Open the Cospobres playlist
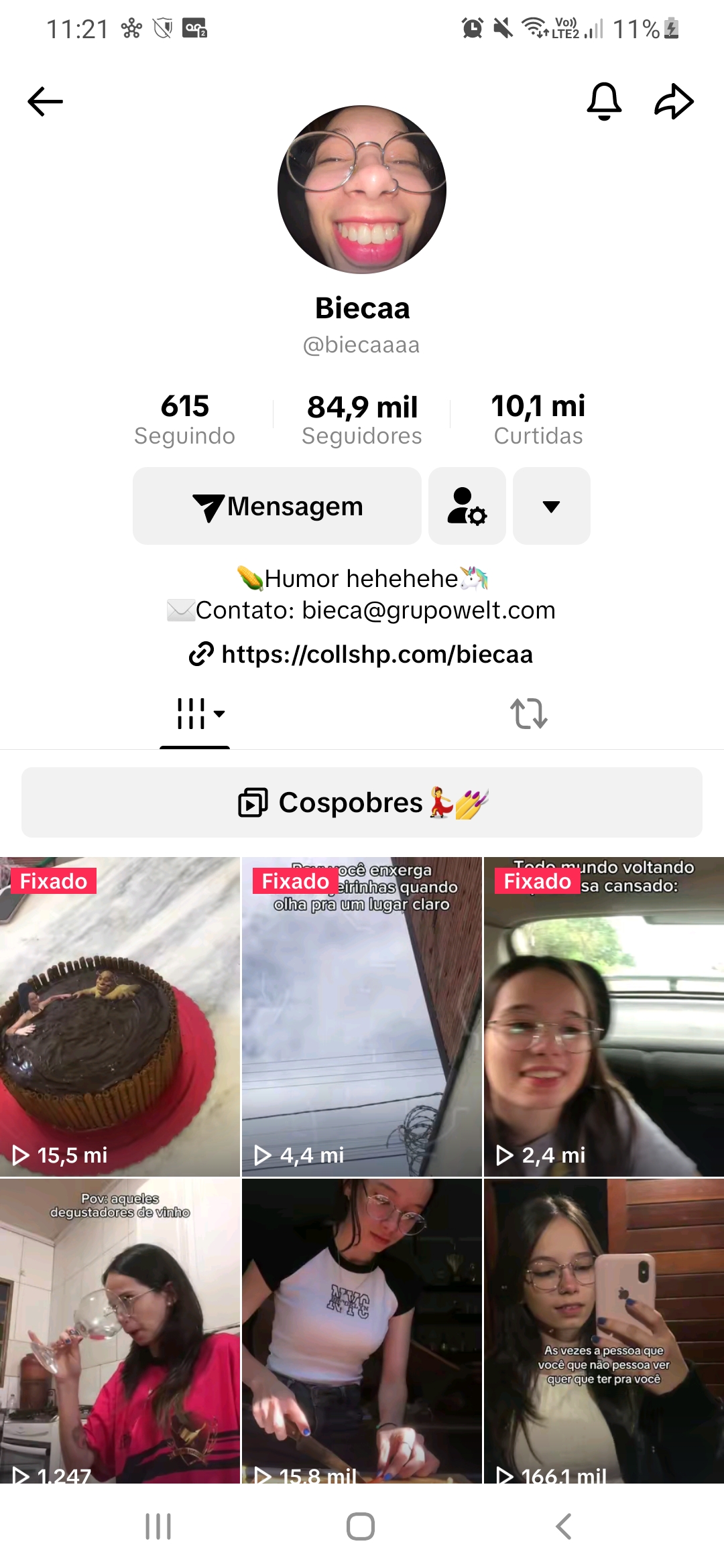Image resolution: width=724 pixels, height=1568 pixels. click(362, 802)
